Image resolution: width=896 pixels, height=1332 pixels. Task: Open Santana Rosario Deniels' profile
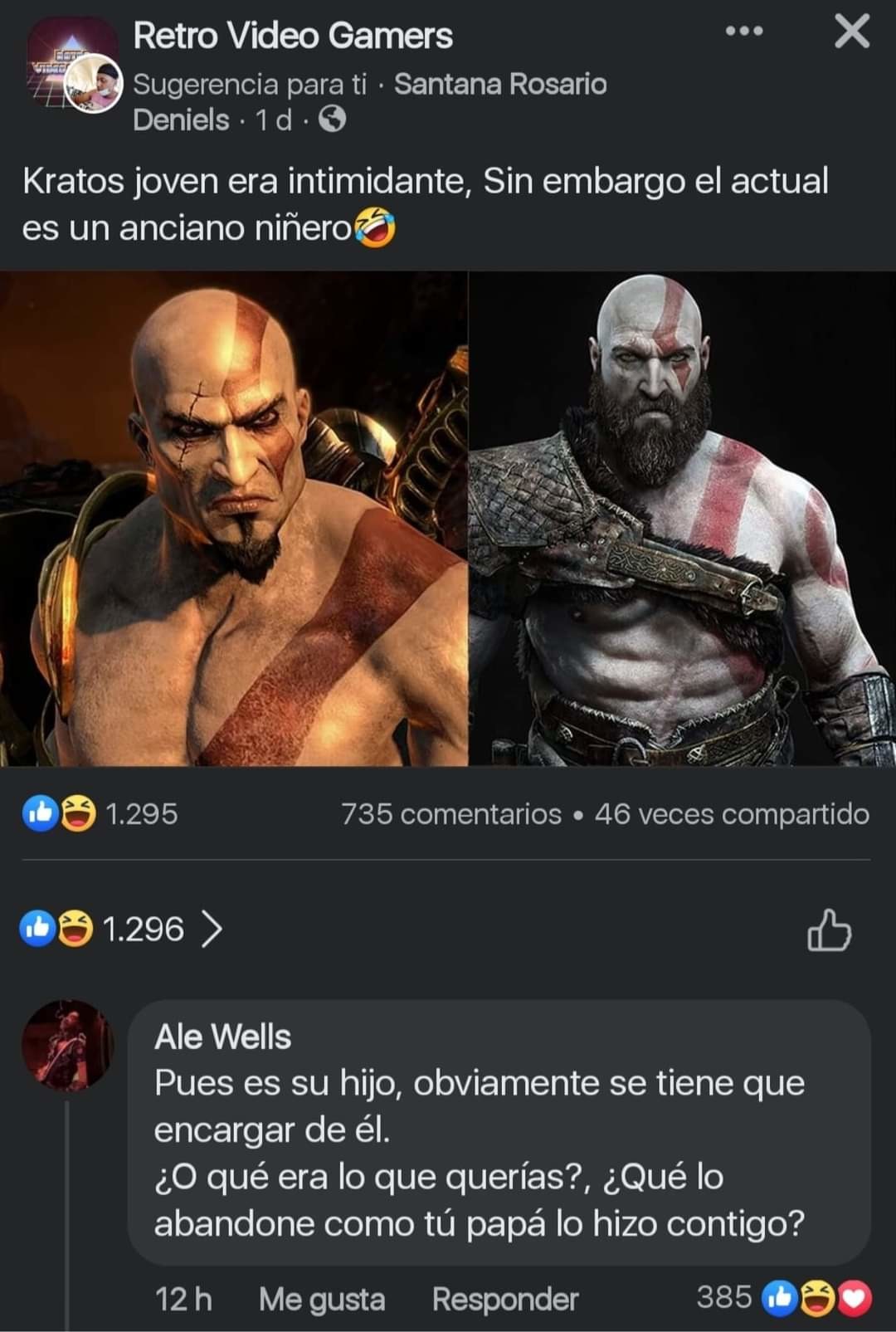tap(499, 84)
